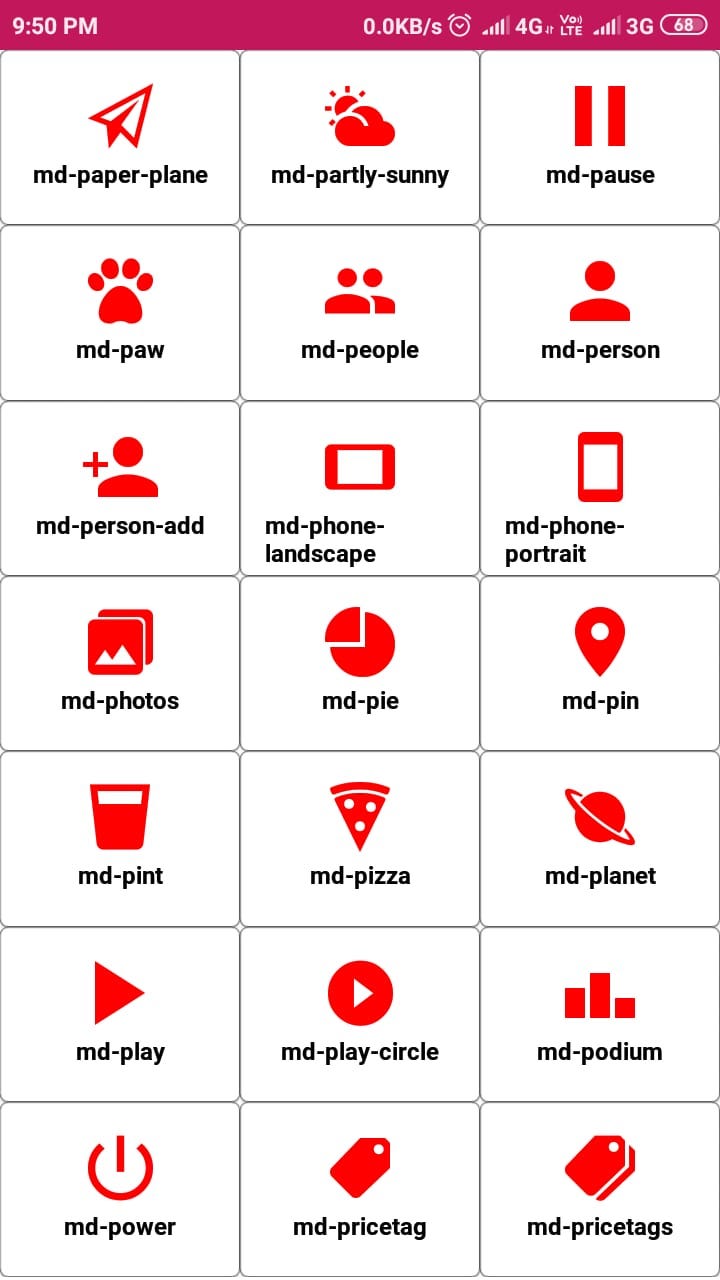The width and height of the screenshot is (720, 1280).
Task: Tap the md-pint glass icon
Action: click(x=118, y=815)
